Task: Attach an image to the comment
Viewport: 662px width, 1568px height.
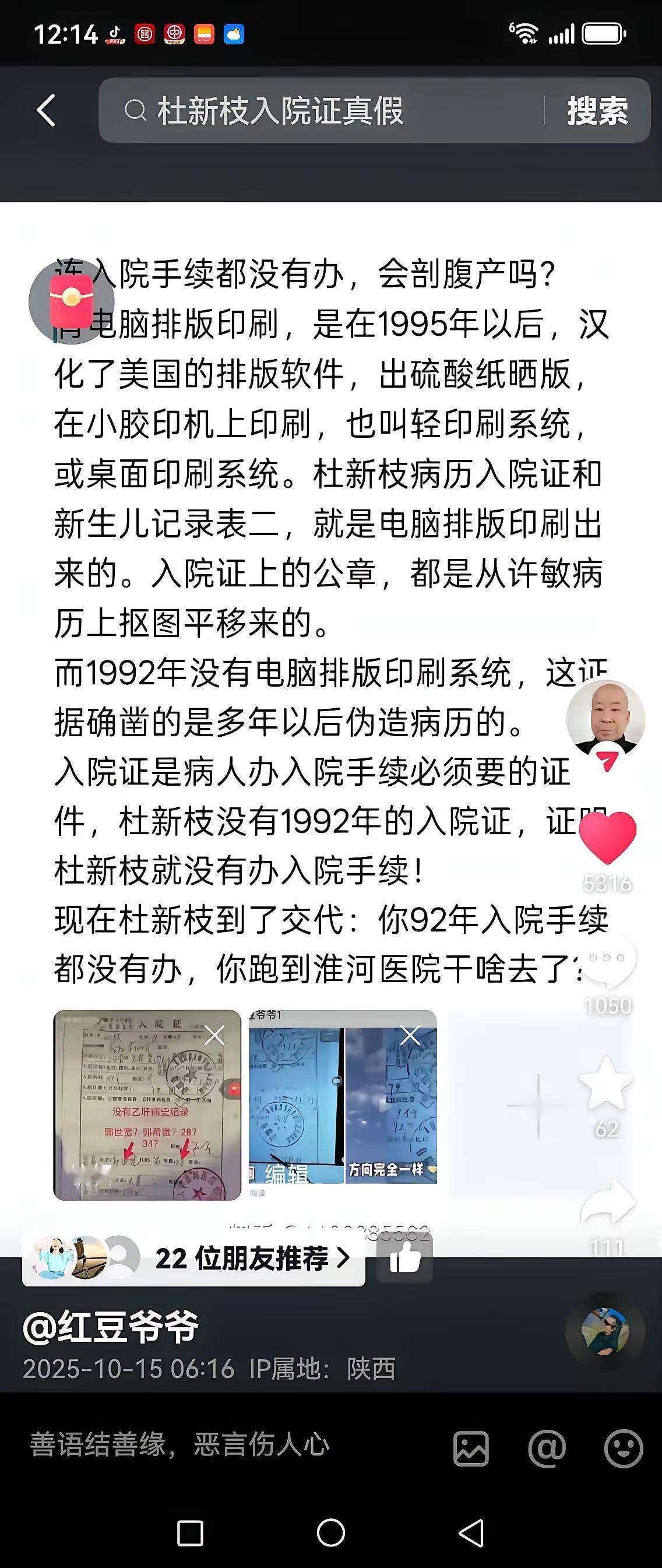Action: [x=471, y=1448]
